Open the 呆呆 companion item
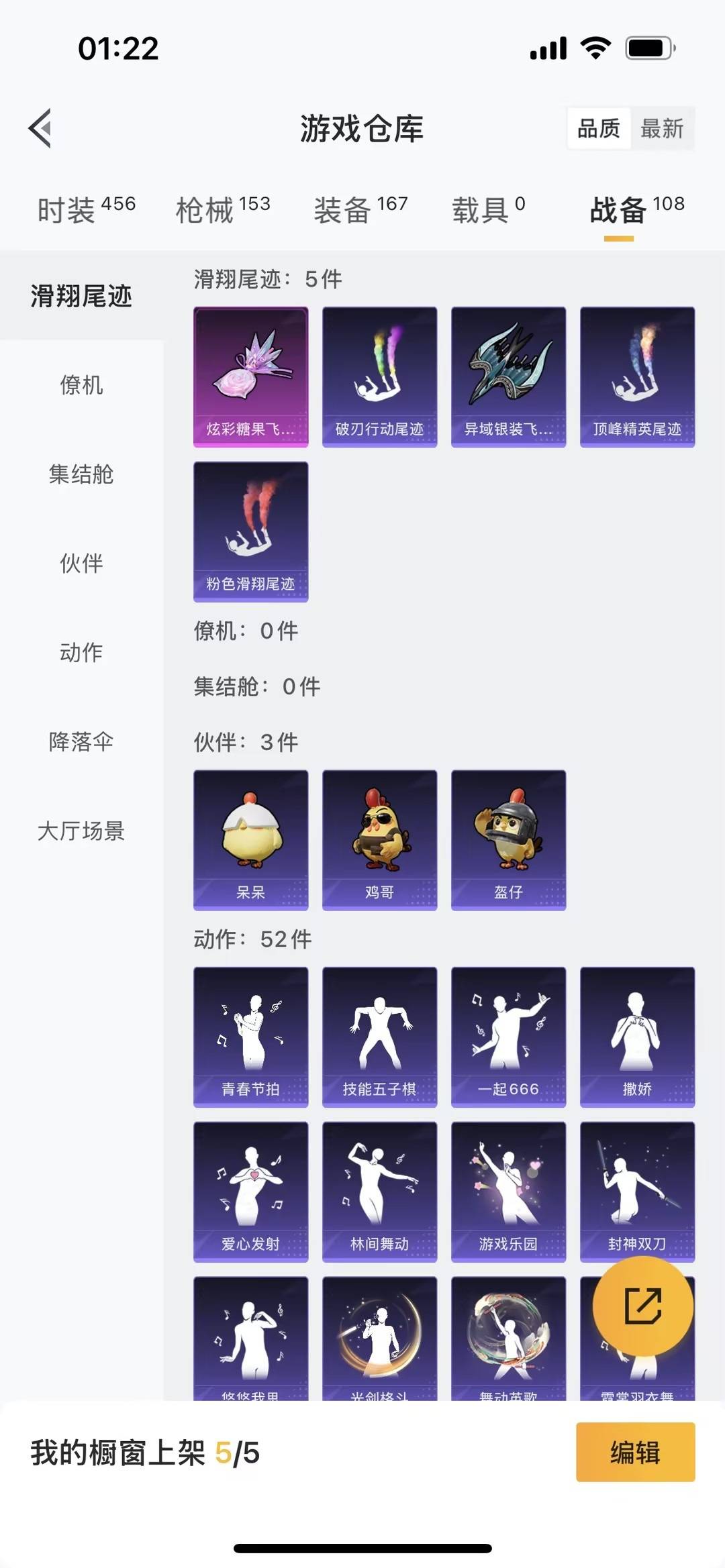Screen dimensions: 725x1568 250,839
